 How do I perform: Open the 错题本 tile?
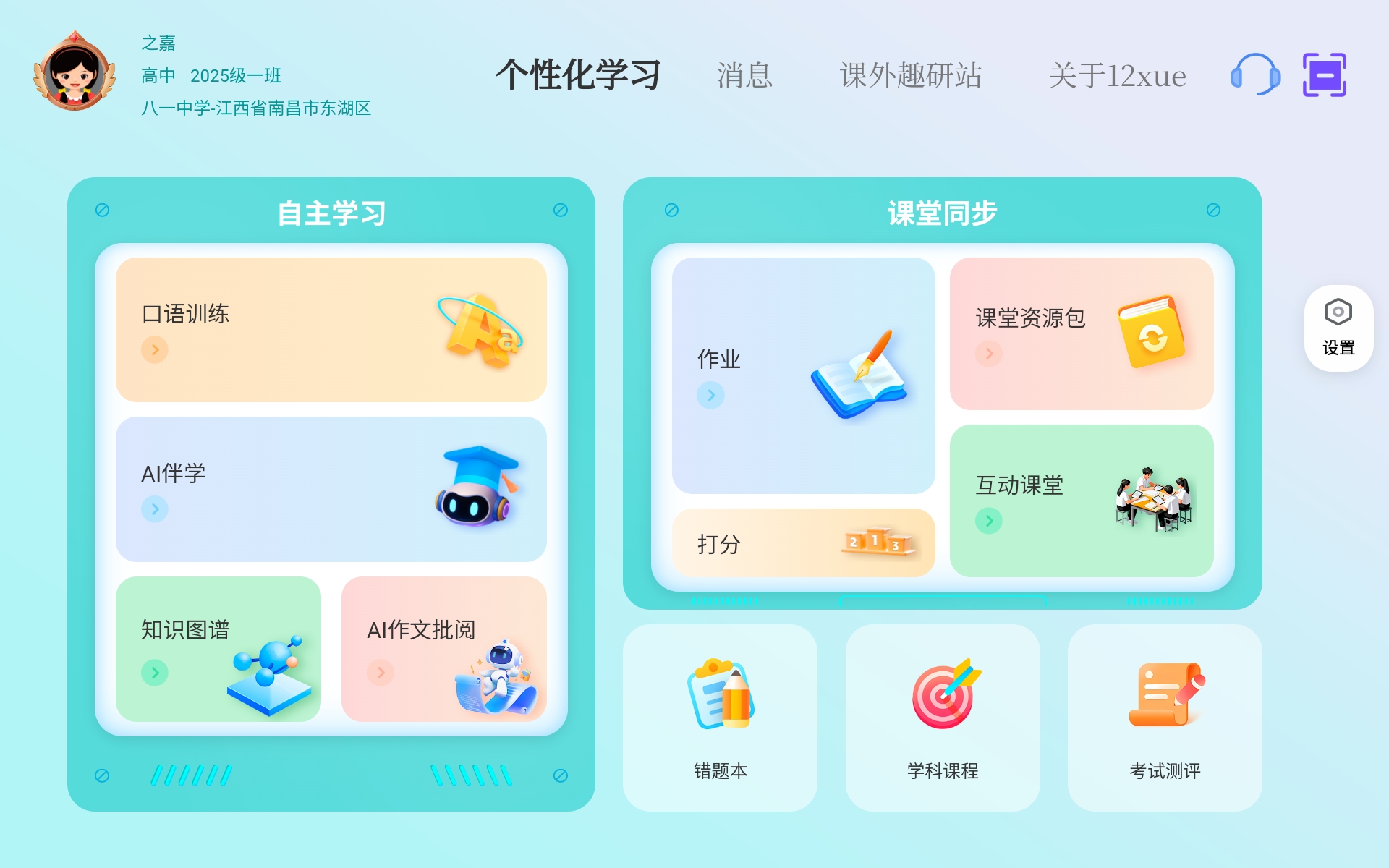pyautogui.click(x=720, y=718)
